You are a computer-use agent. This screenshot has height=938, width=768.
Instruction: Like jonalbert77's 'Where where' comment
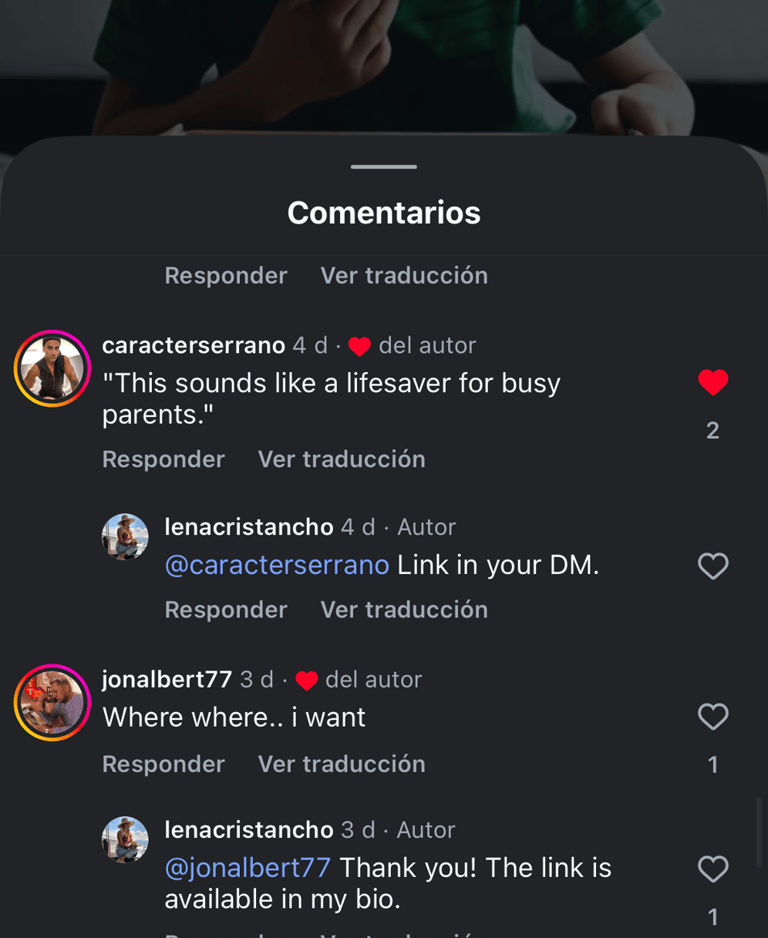(x=713, y=716)
